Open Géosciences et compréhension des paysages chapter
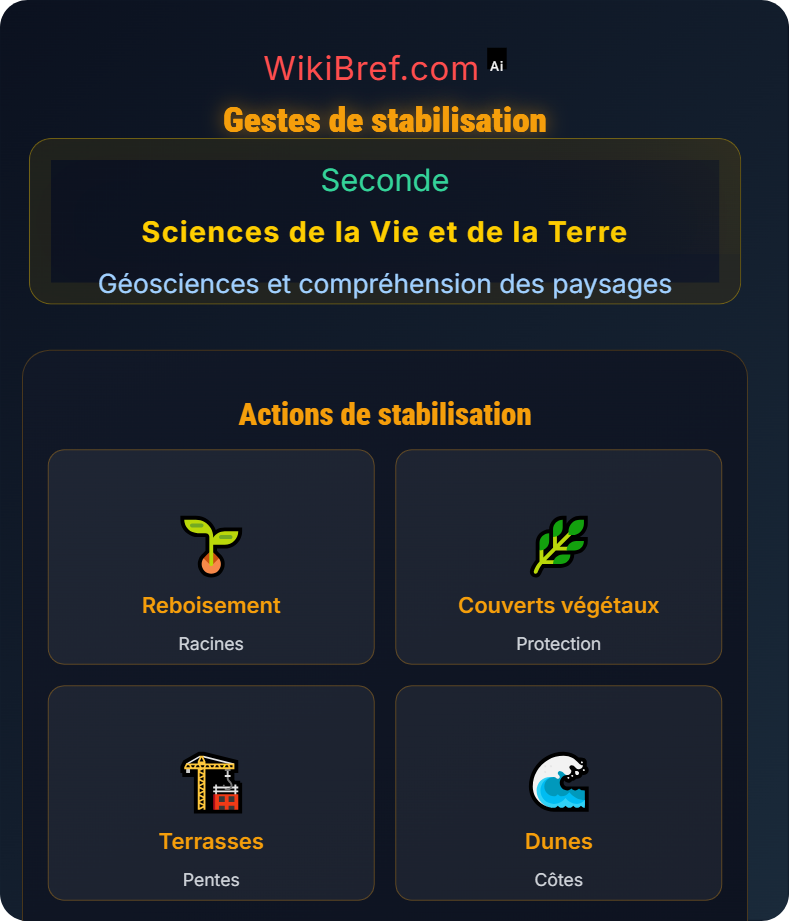The width and height of the screenshot is (789, 921). 385,284
